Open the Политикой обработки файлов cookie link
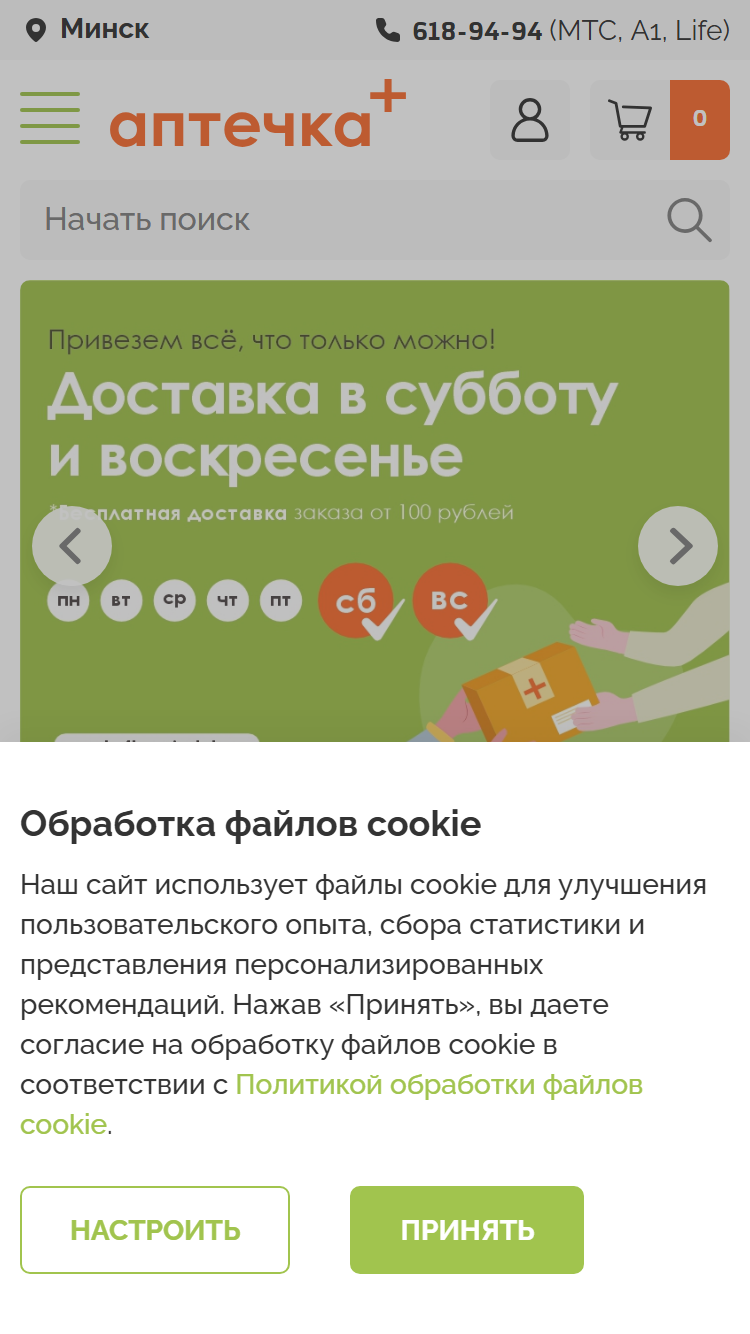 (331, 1104)
